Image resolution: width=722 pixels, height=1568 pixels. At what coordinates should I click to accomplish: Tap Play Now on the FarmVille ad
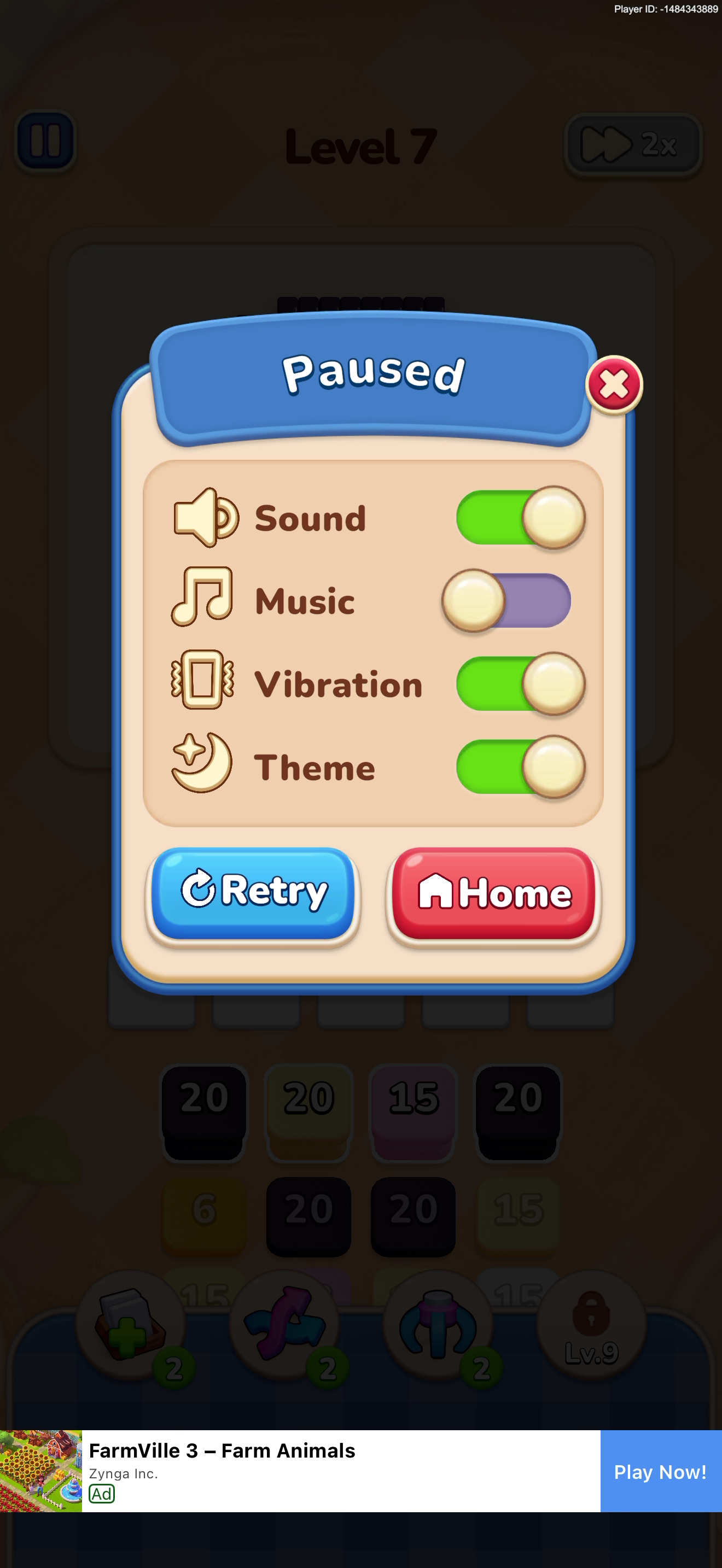point(661,1471)
